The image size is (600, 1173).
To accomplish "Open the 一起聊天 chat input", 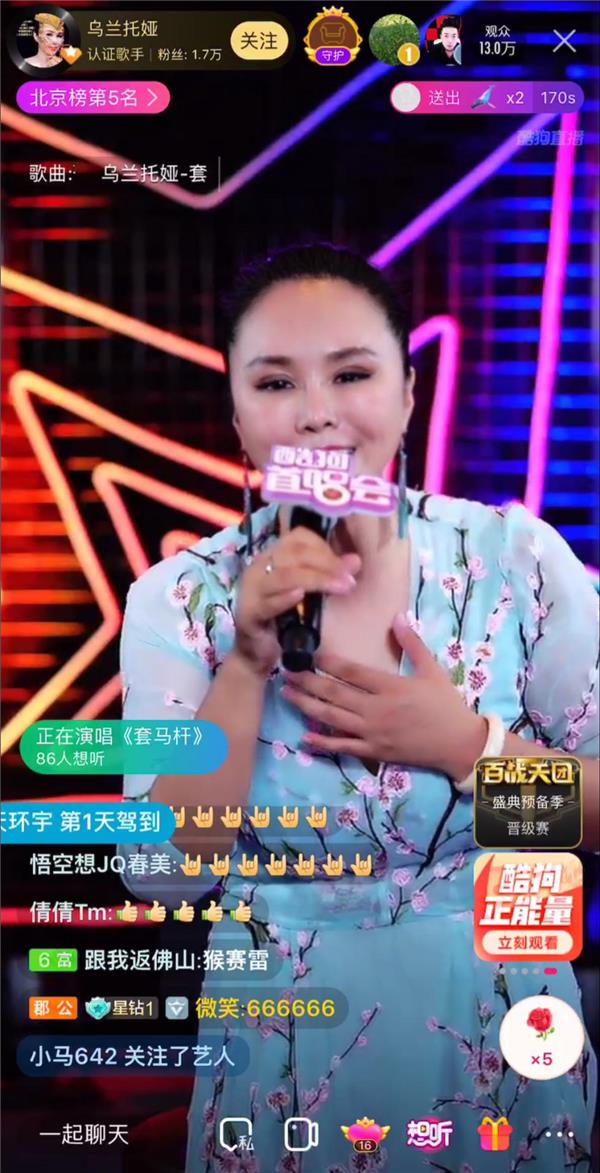I will (84, 1134).
